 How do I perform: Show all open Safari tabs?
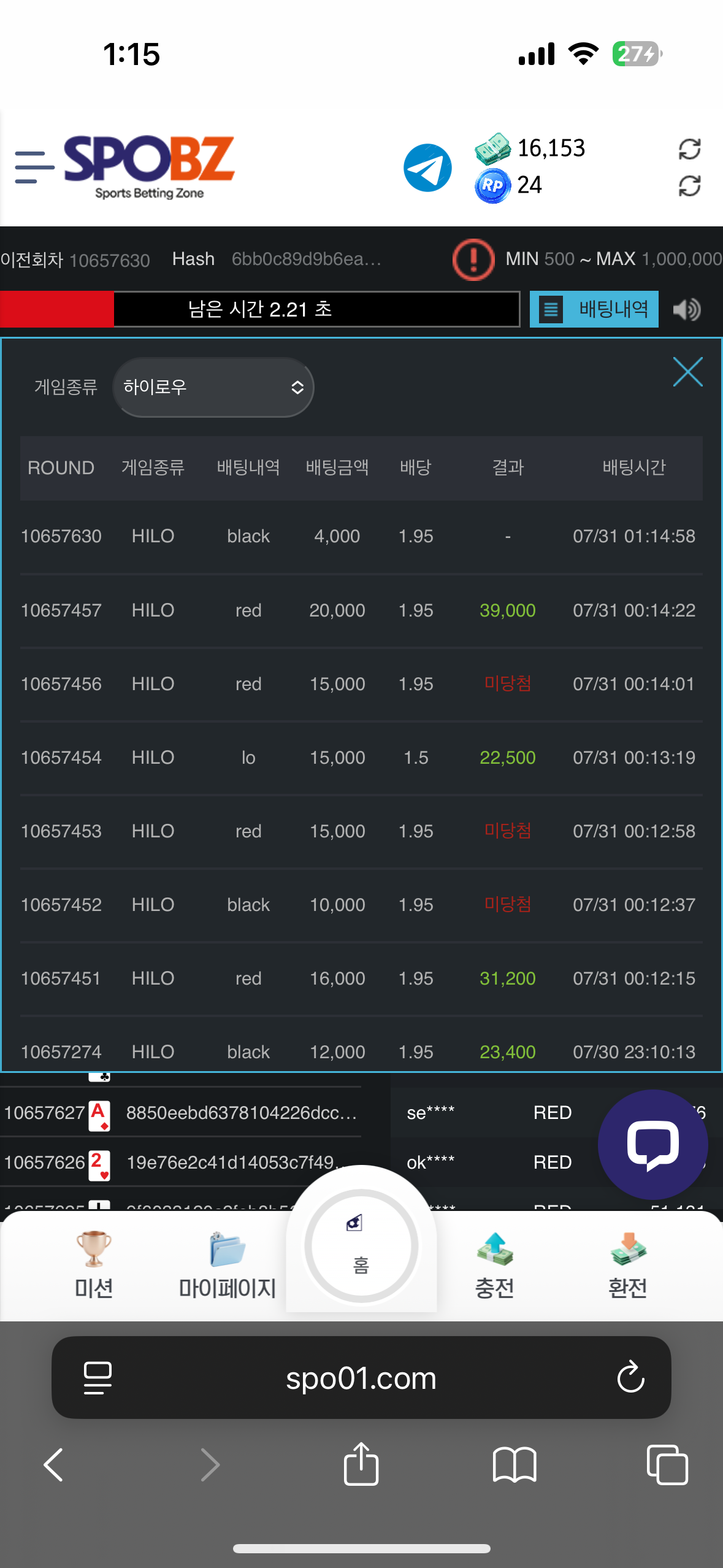[667, 1464]
